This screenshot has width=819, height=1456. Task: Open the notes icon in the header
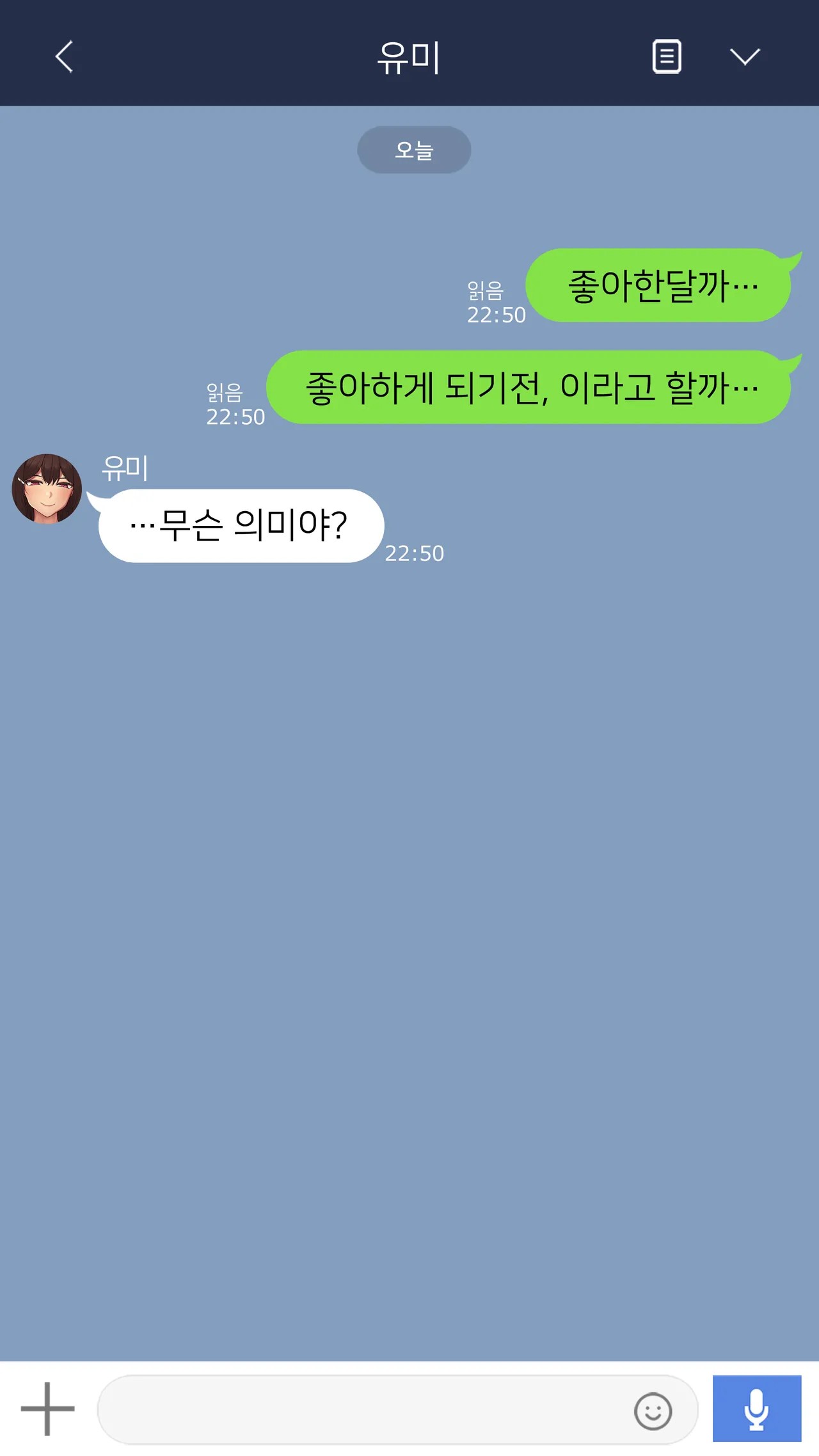[666, 57]
